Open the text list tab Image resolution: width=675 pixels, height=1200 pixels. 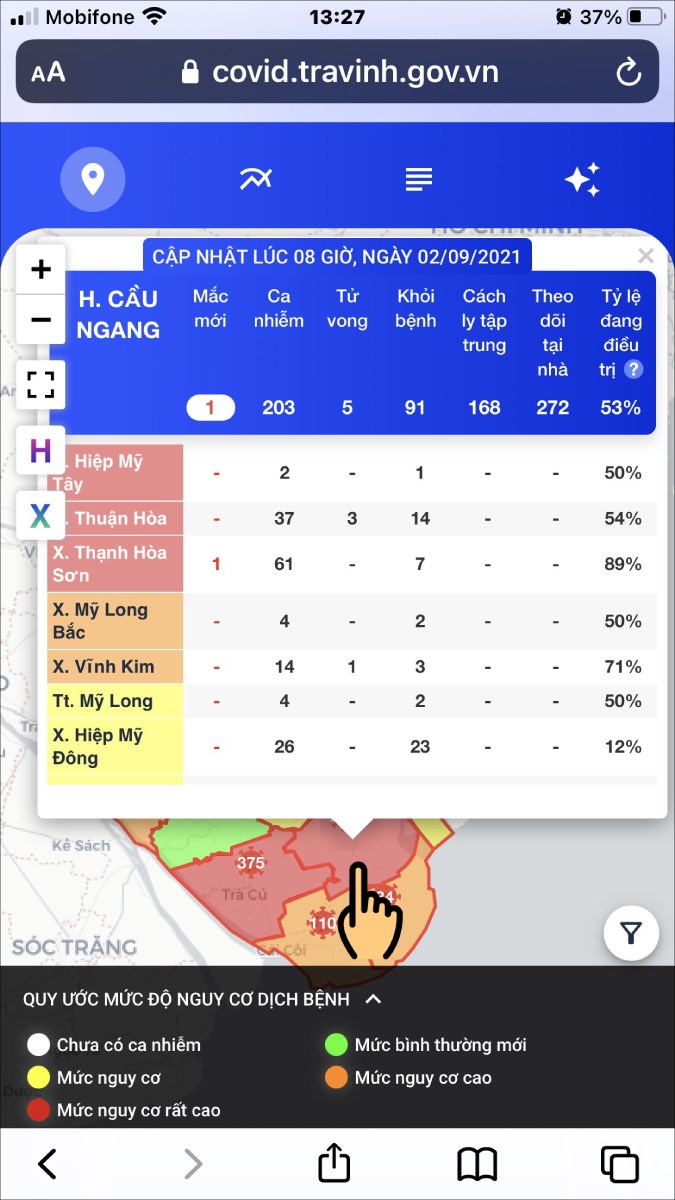pos(419,180)
